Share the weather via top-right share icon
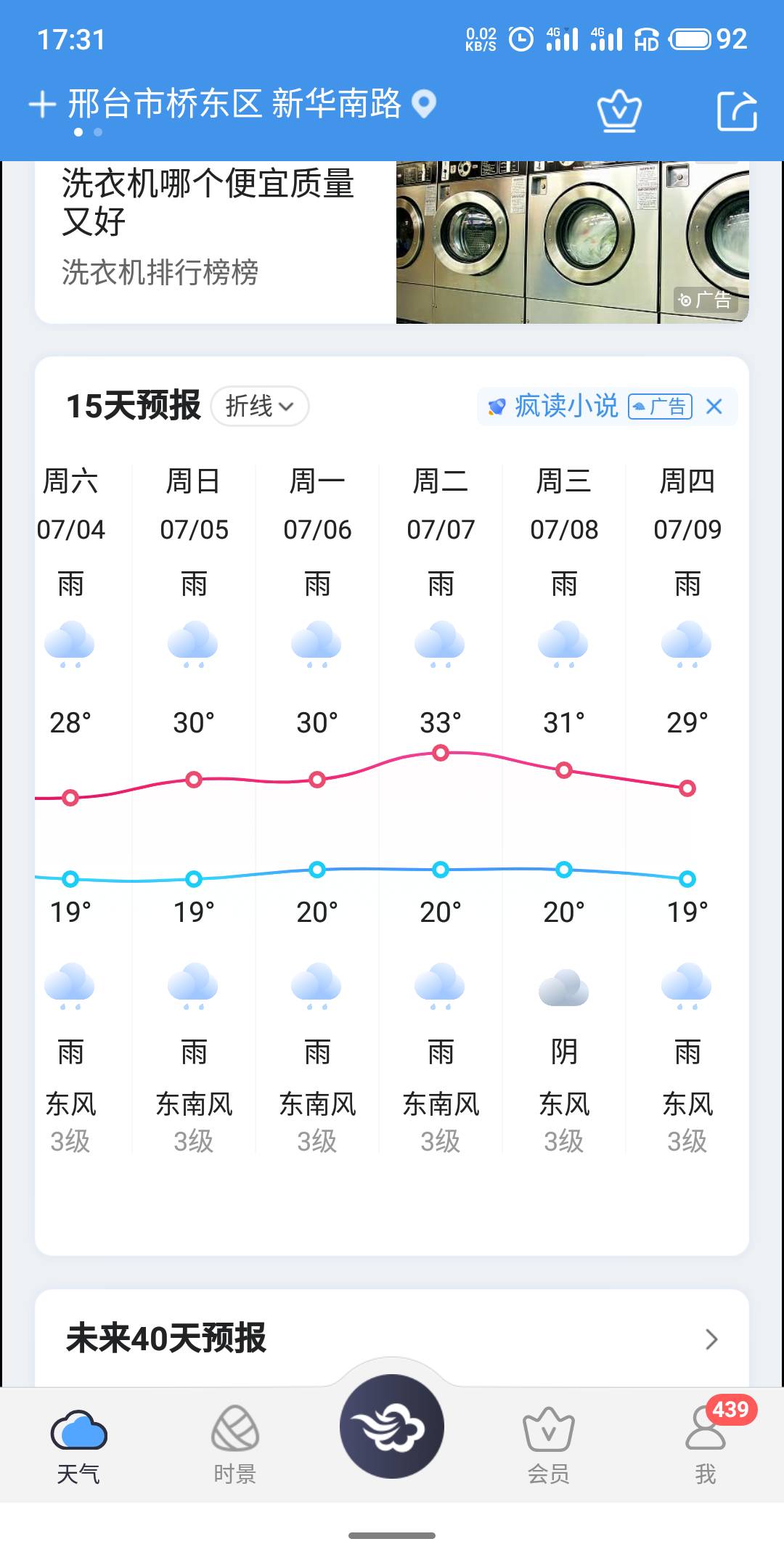 point(737,111)
